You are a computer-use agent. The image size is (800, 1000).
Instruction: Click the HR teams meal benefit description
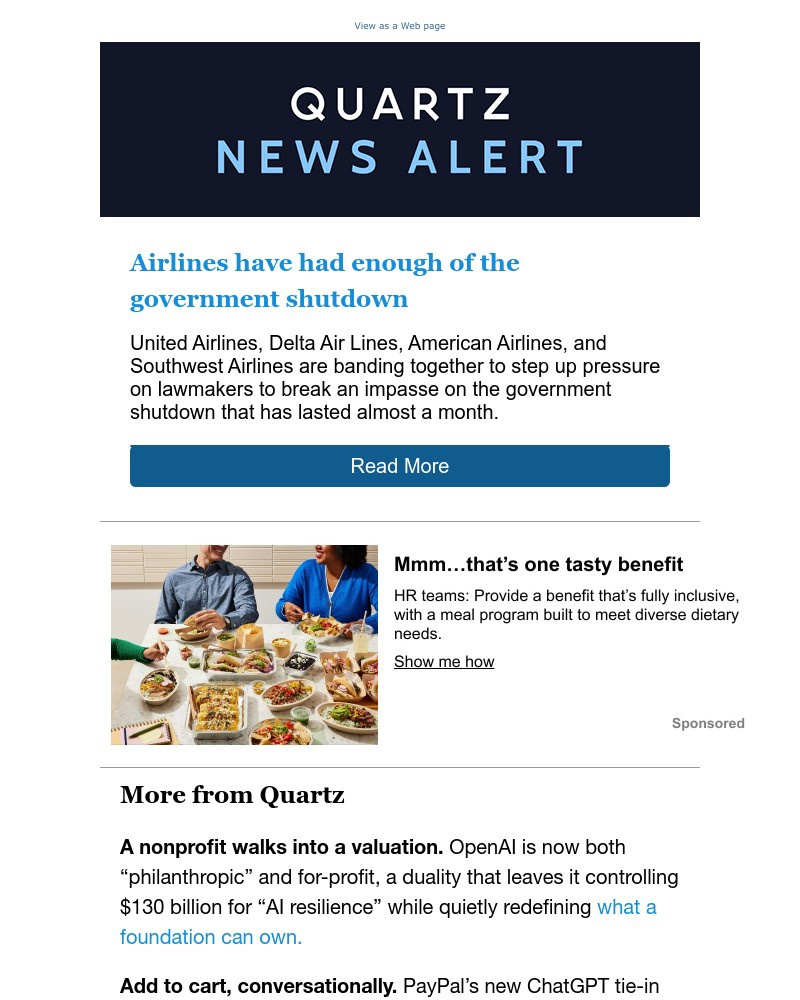pos(566,614)
